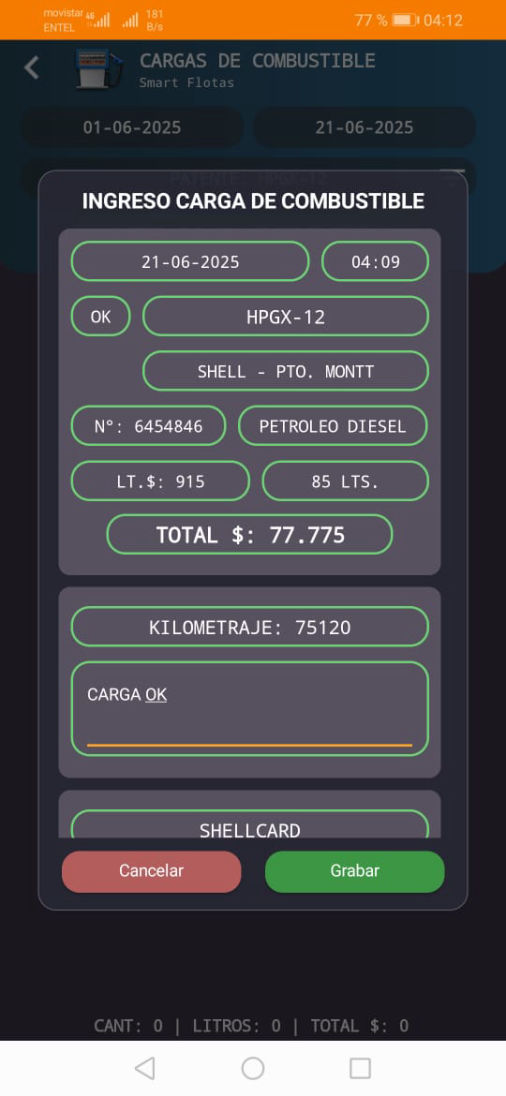Image resolution: width=506 pixels, height=1096 pixels.
Task: Select the SHELLCARD payment option
Action: tap(250, 825)
